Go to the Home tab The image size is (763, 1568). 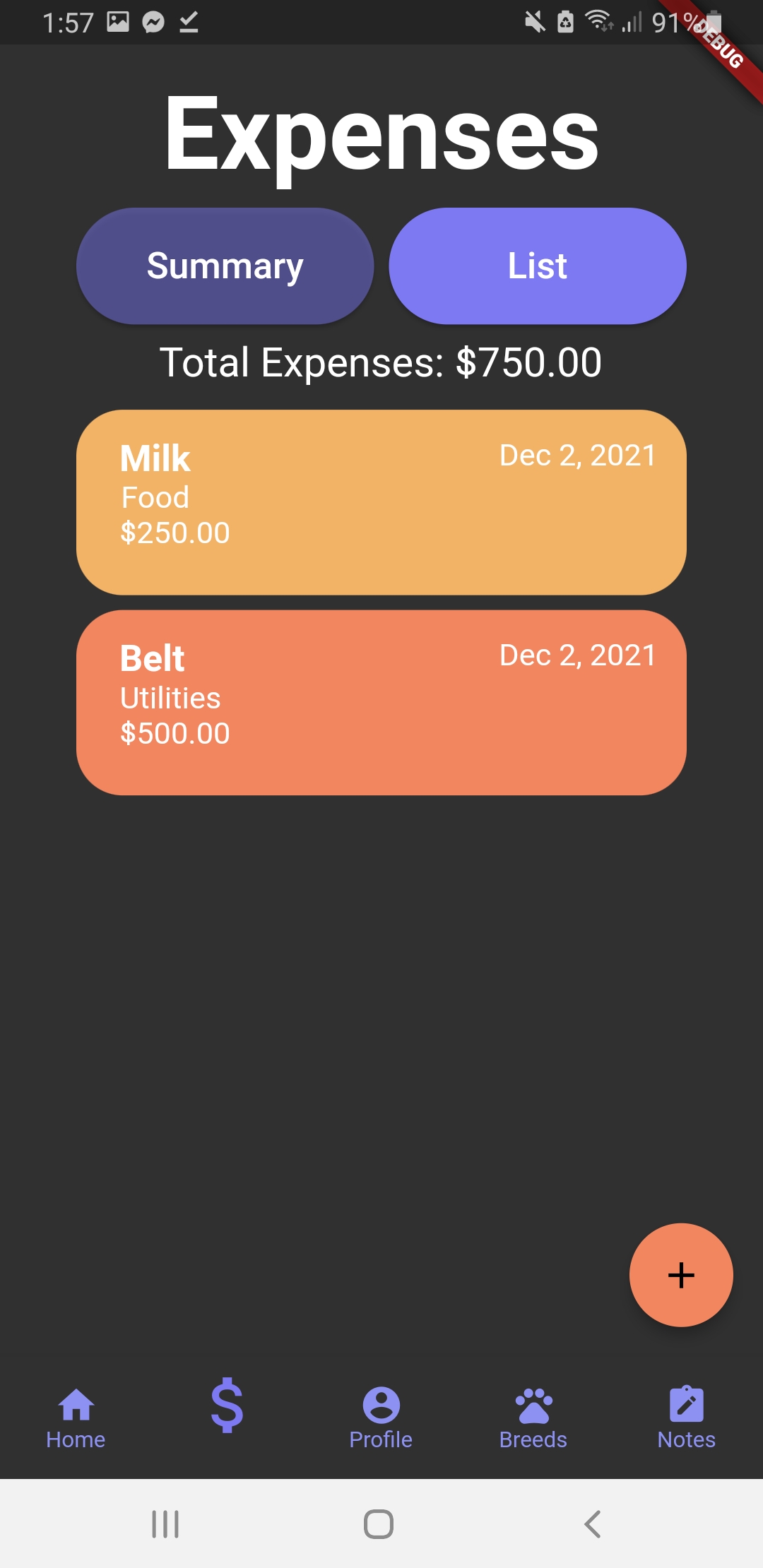(76, 1418)
